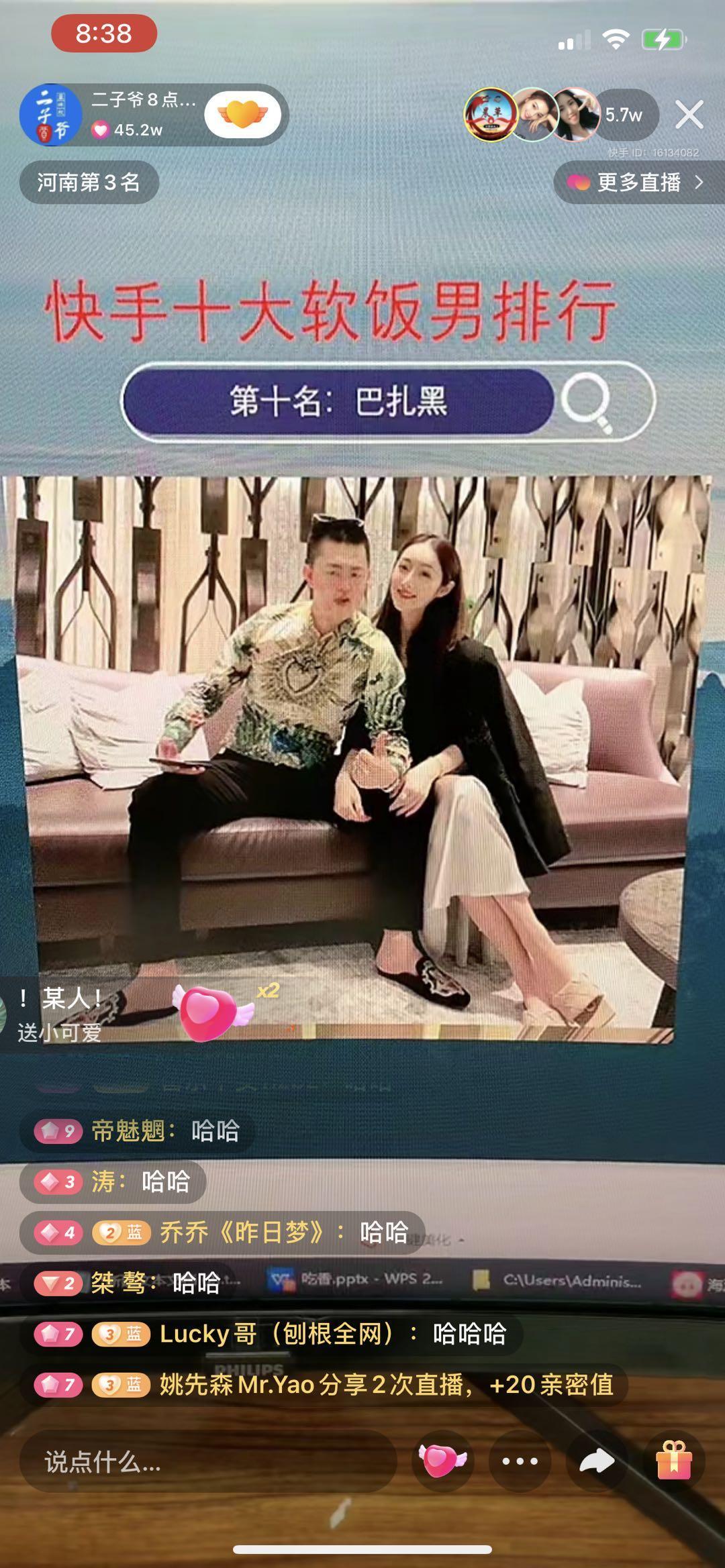
Task: Open the first top viewer avatar
Action: tap(491, 115)
